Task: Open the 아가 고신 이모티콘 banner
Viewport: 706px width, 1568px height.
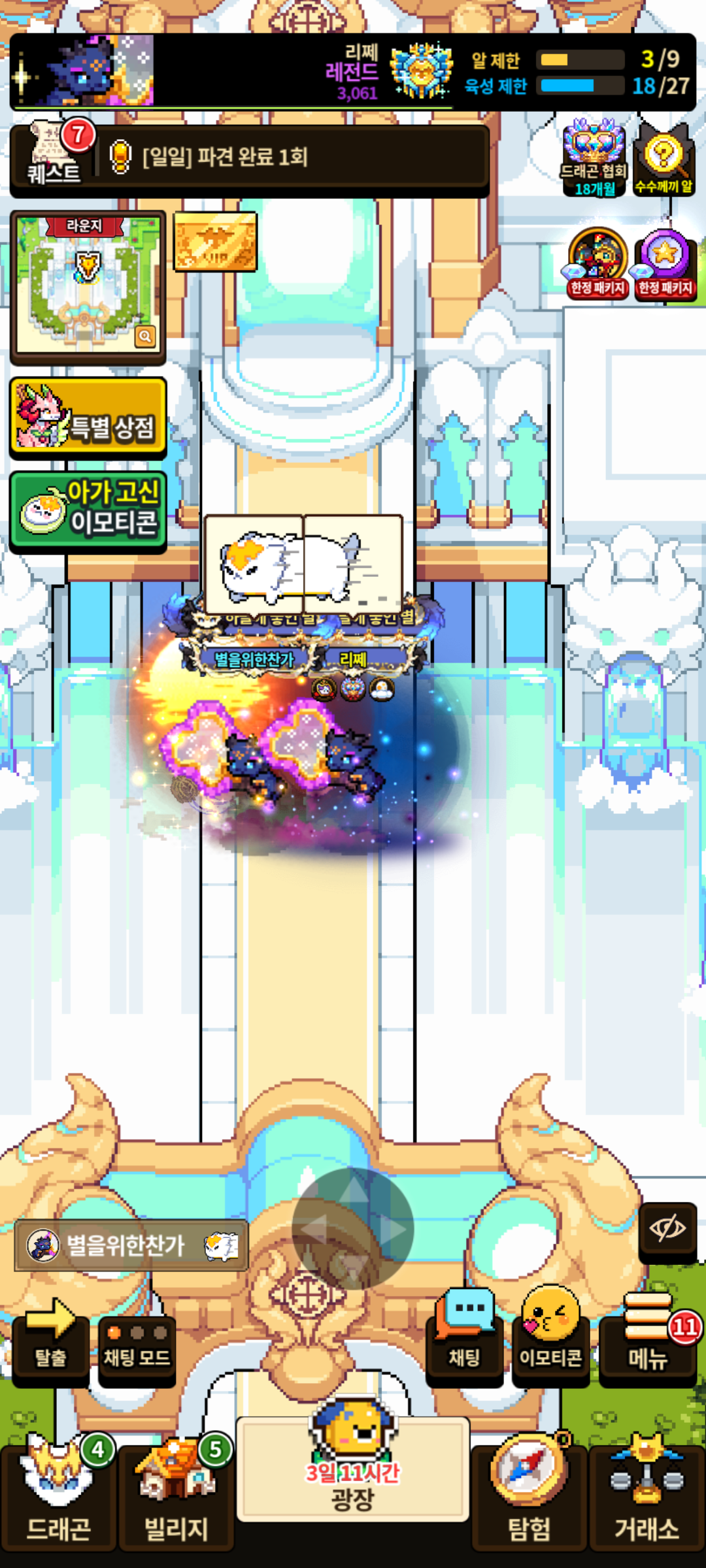Action: (88, 512)
